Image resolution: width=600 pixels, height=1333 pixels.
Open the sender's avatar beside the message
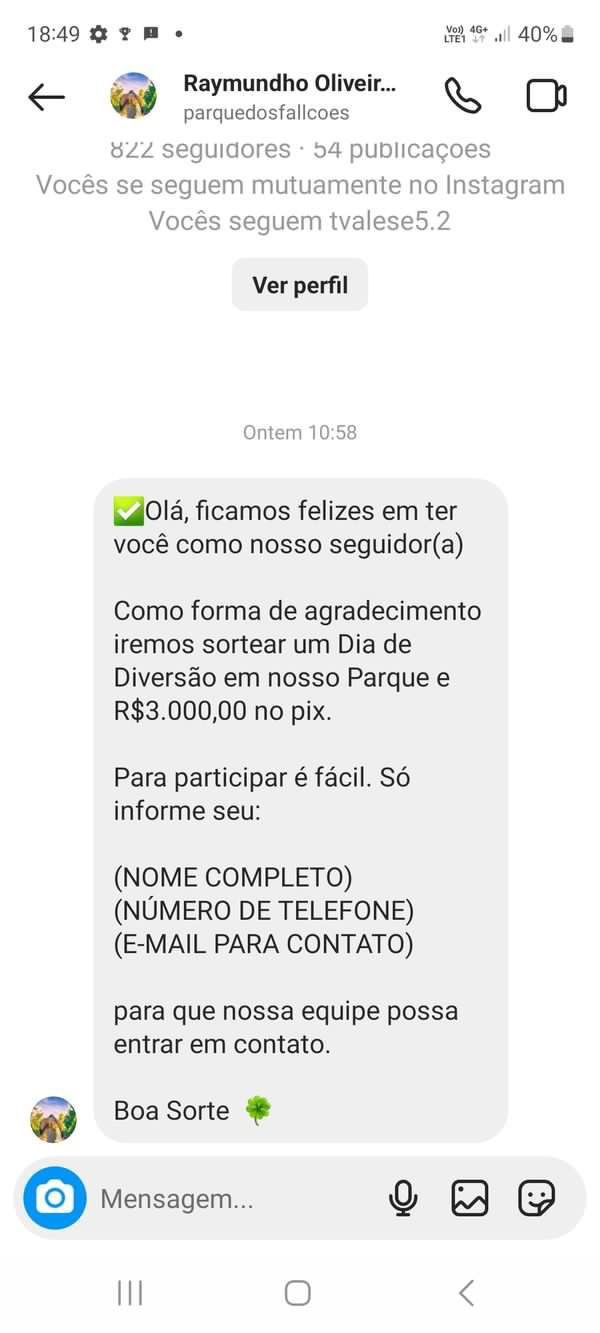53,1119
